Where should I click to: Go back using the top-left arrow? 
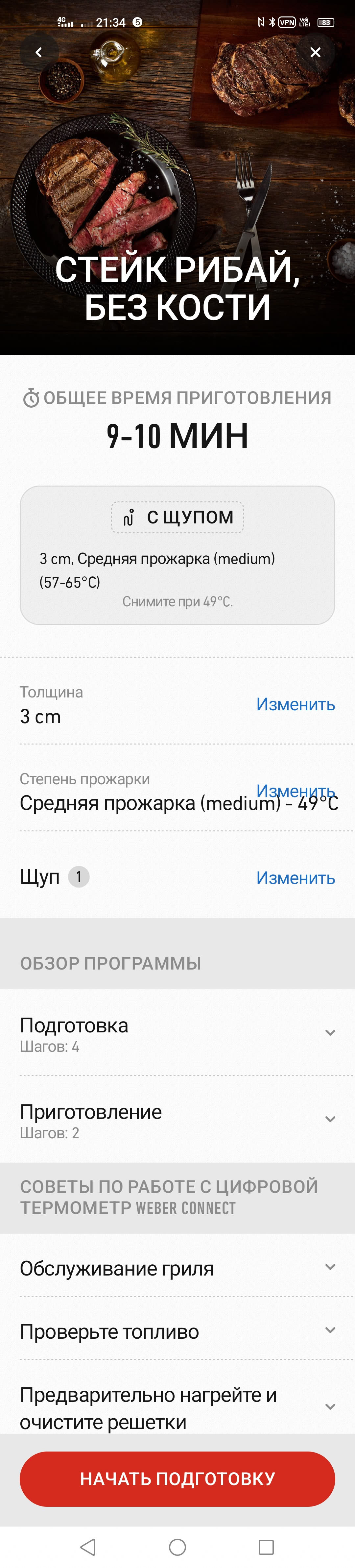39,53
